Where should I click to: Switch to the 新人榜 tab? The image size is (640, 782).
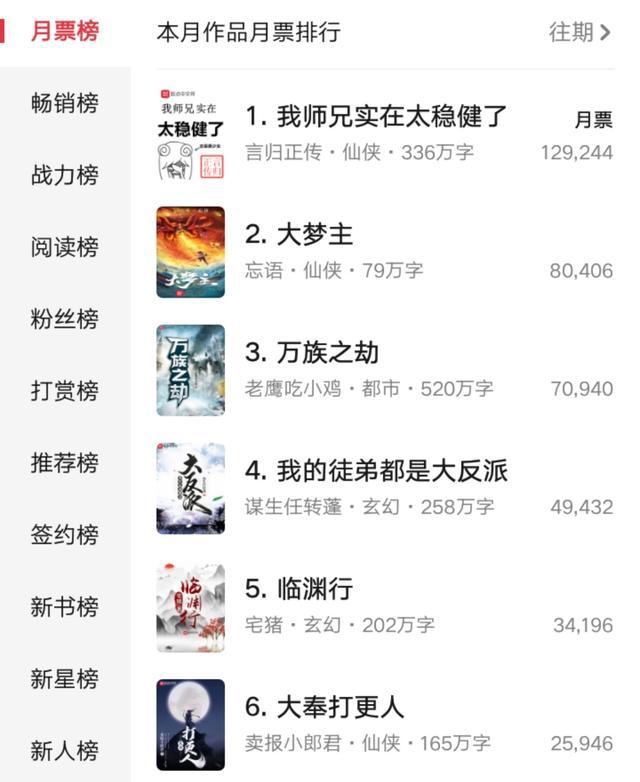click(x=65, y=751)
